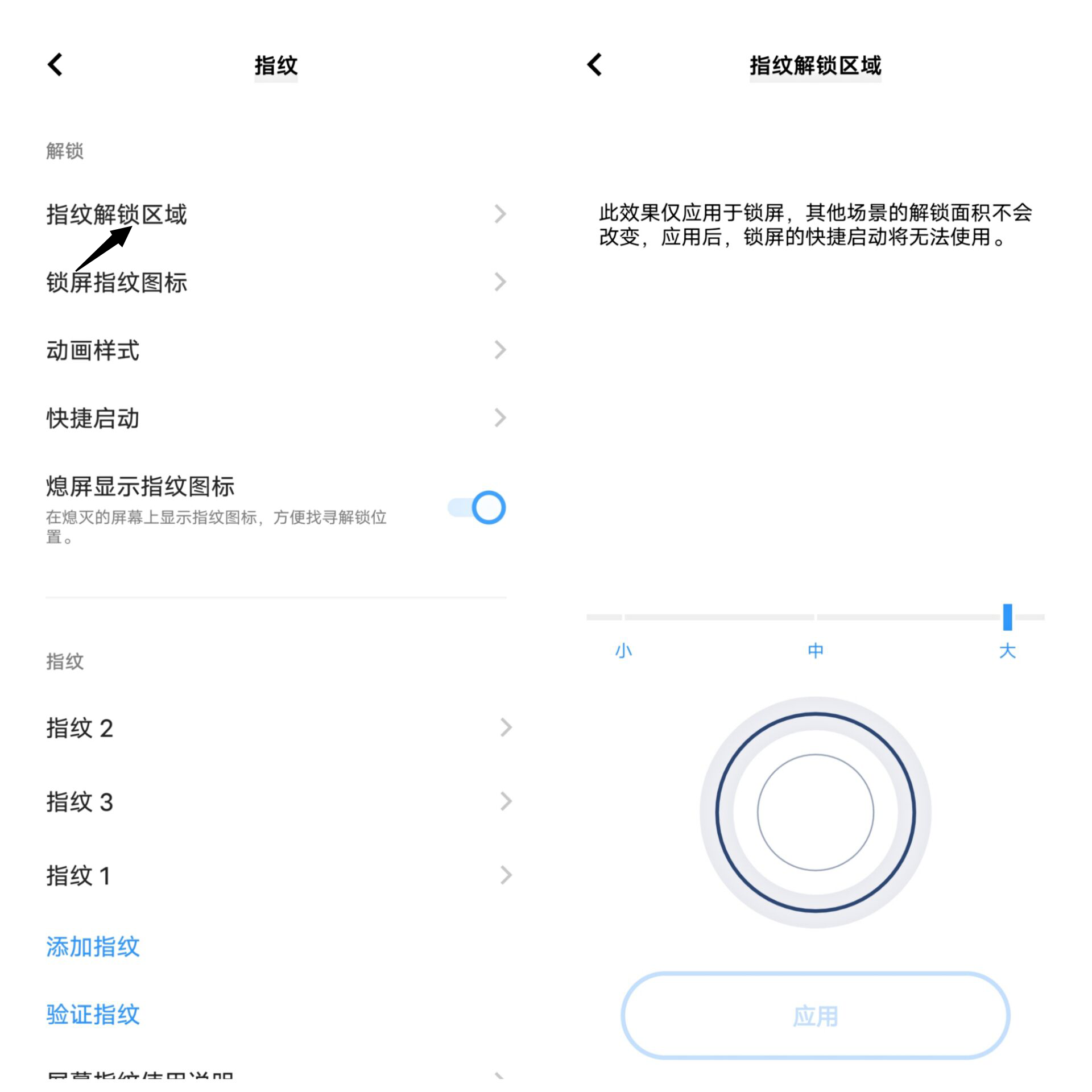Image resolution: width=1092 pixels, height=1092 pixels.
Task: Tap the 应用 button to apply
Action: tap(815, 1016)
